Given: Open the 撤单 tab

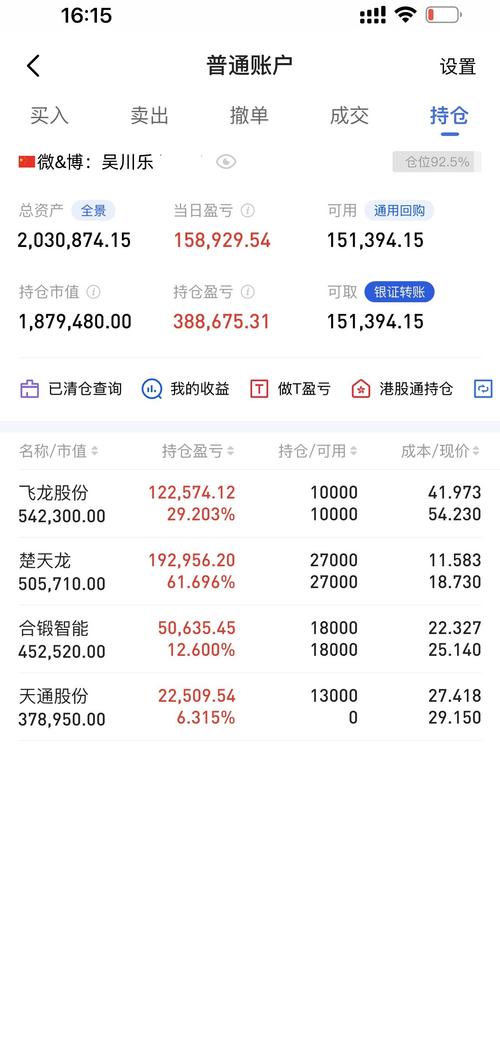Looking at the screenshot, I should click(x=249, y=116).
